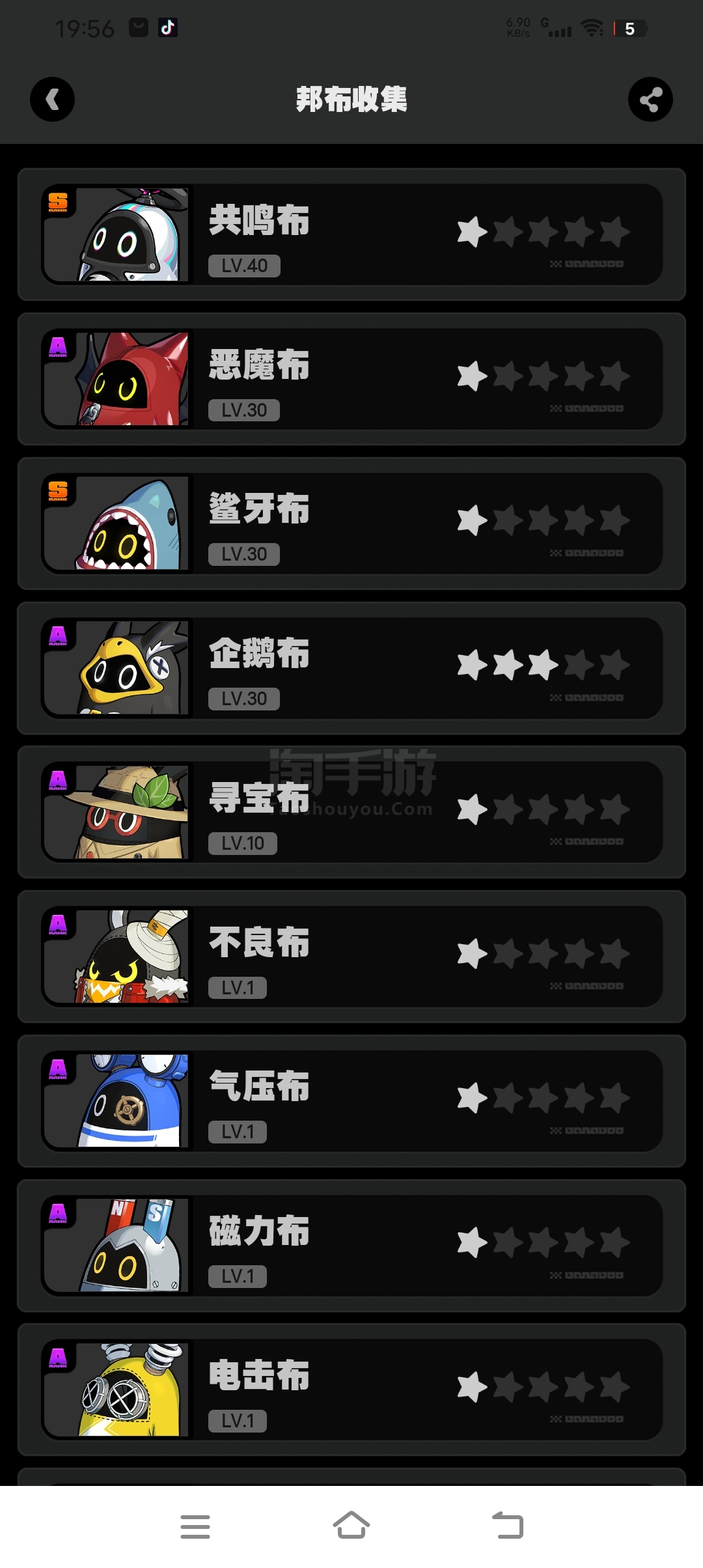Go to the system home screen
The width and height of the screenshot is (703, 1568).
coord(351,1526)
